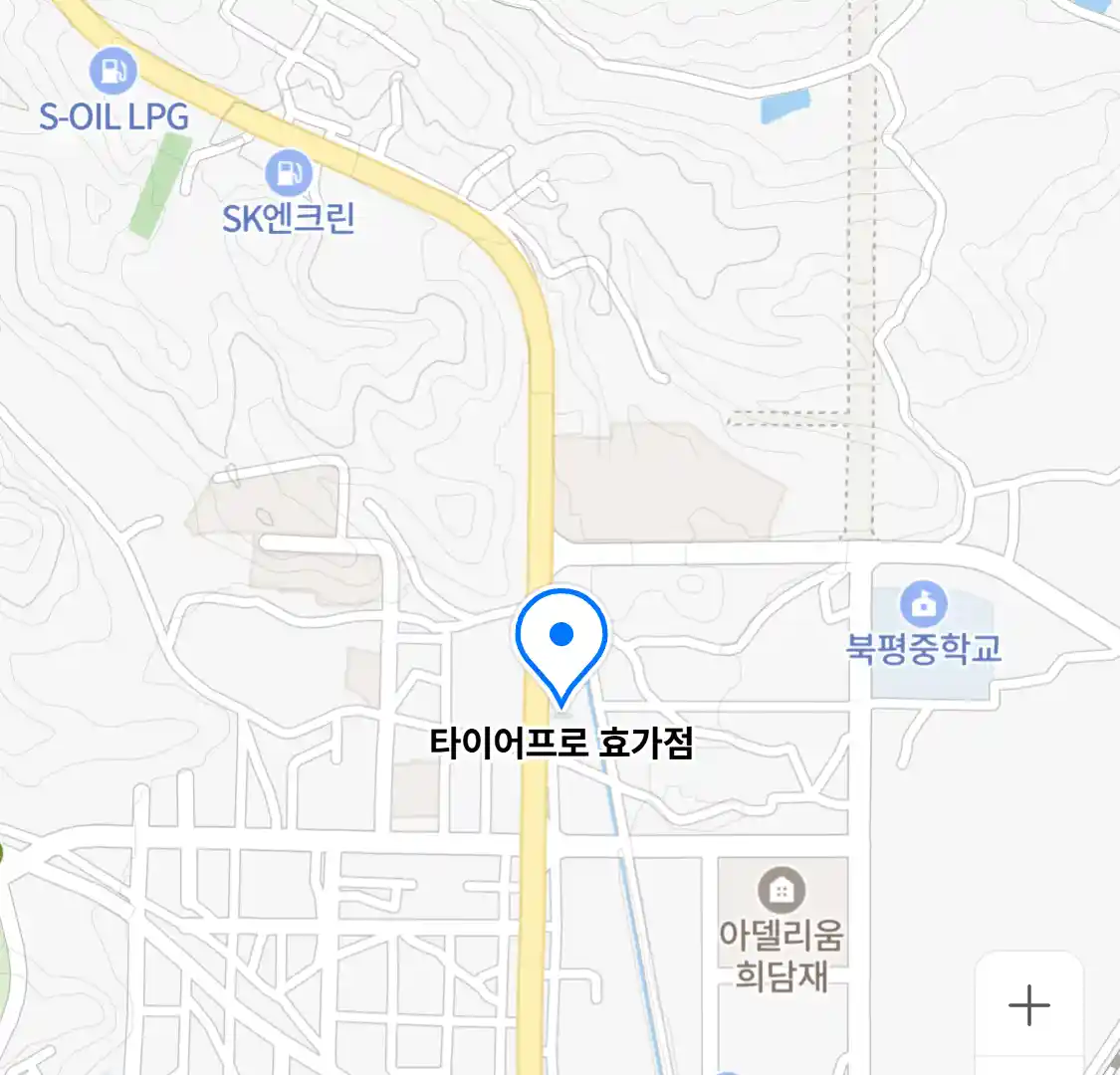Zoom in with the plus button

(1028, 1005)
